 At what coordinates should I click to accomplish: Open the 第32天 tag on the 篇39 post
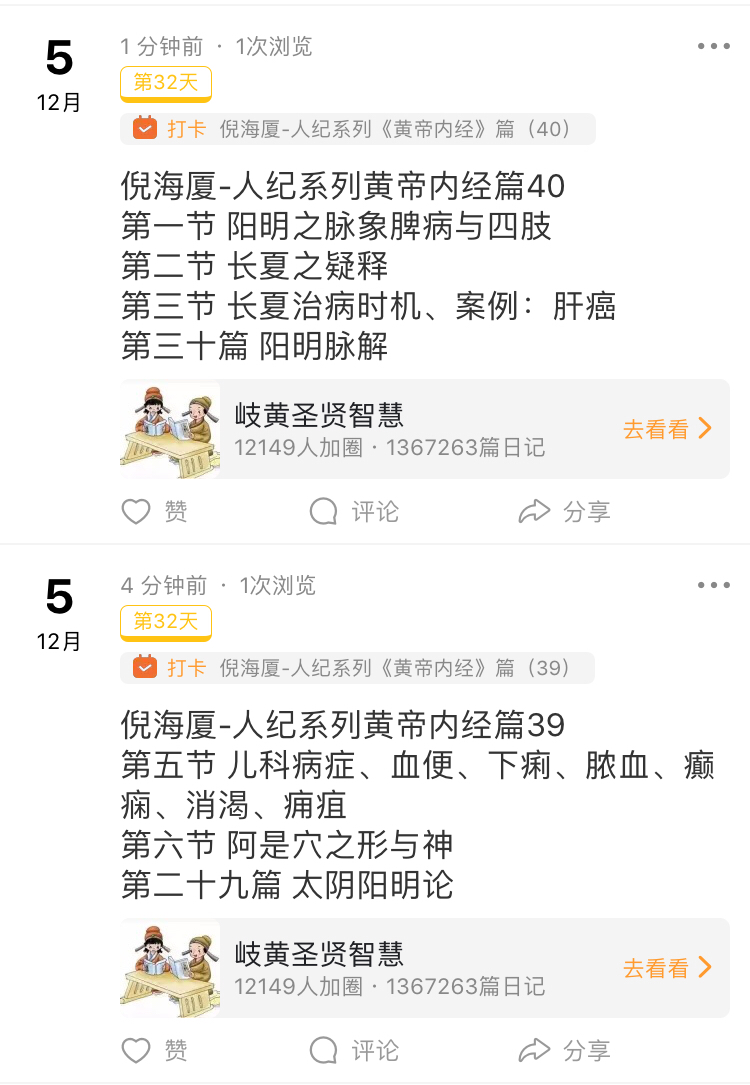point(166,621)
